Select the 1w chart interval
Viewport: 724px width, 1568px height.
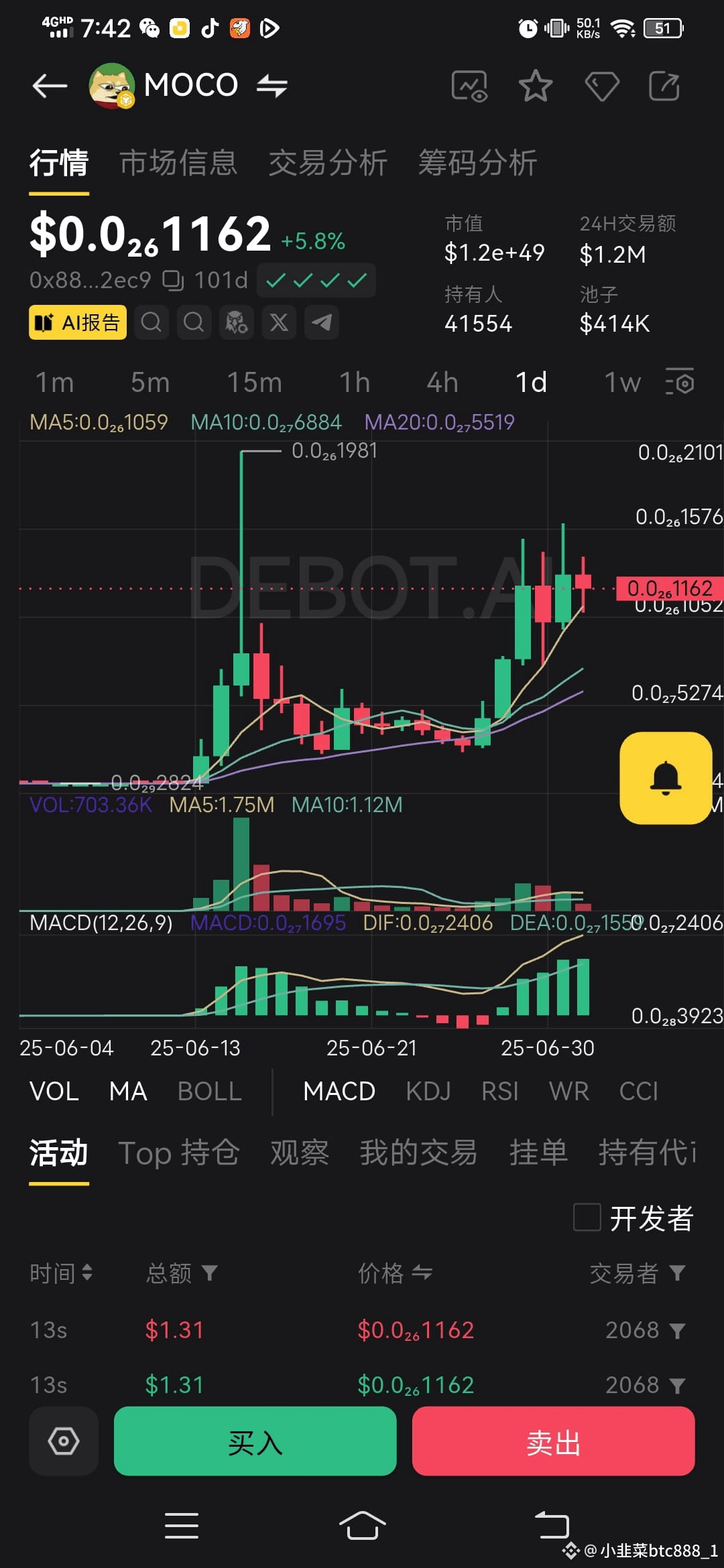pos(622,383)
